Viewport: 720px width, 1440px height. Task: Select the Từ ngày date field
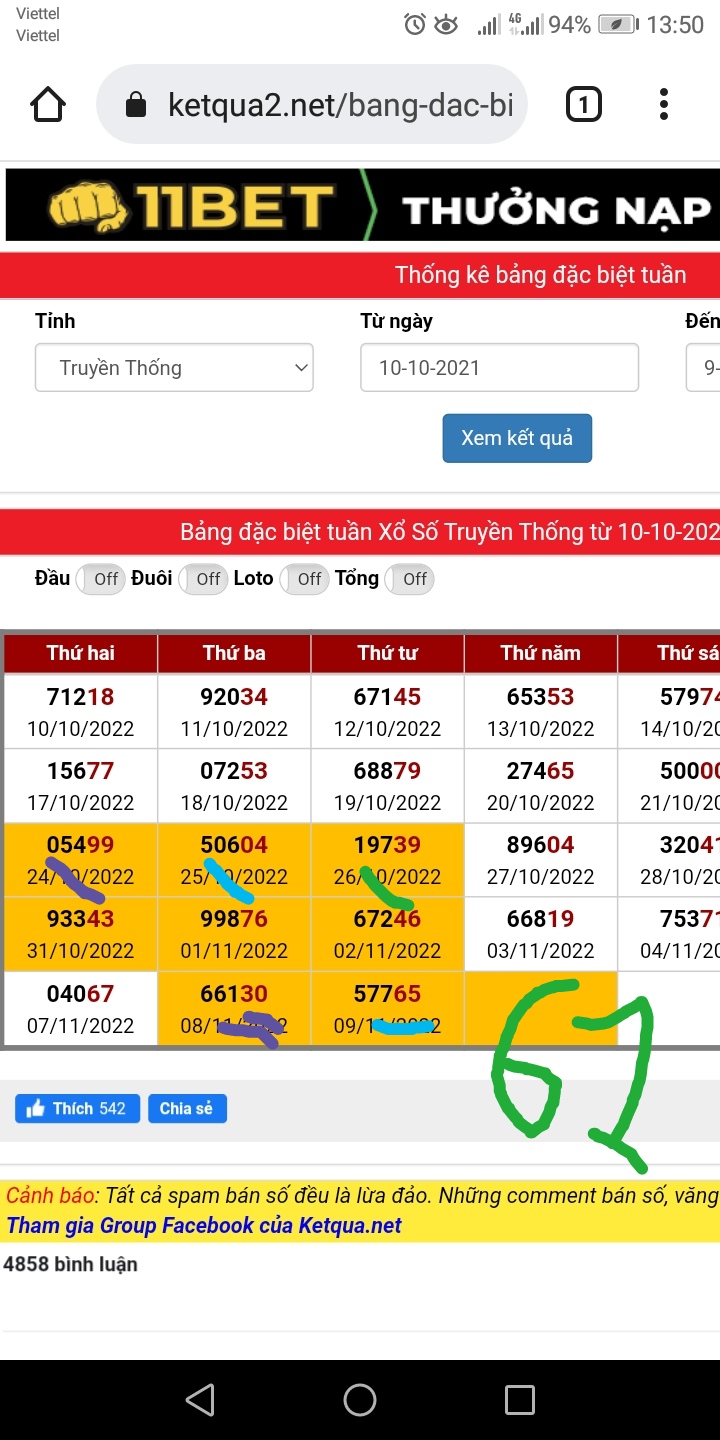pyautogui.click(x=499, y=368)
